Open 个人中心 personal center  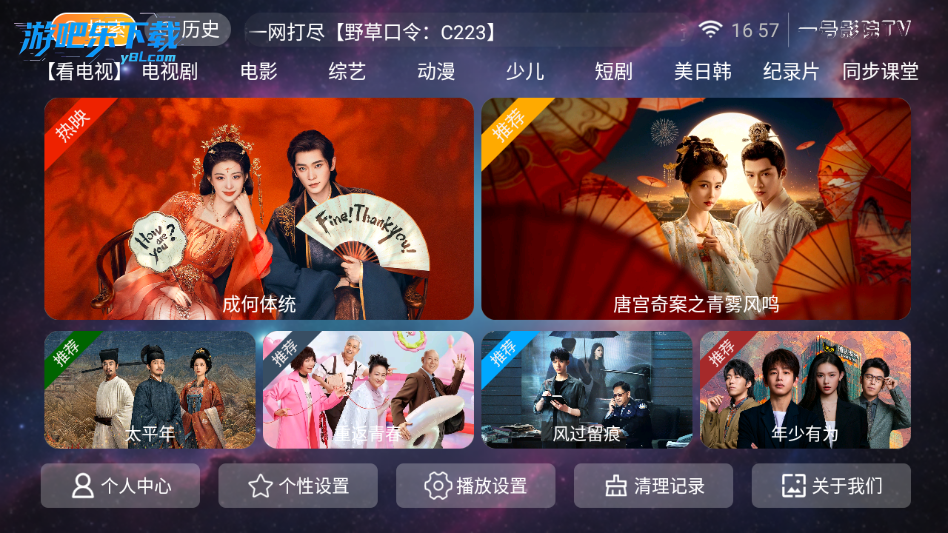[120, 486]
